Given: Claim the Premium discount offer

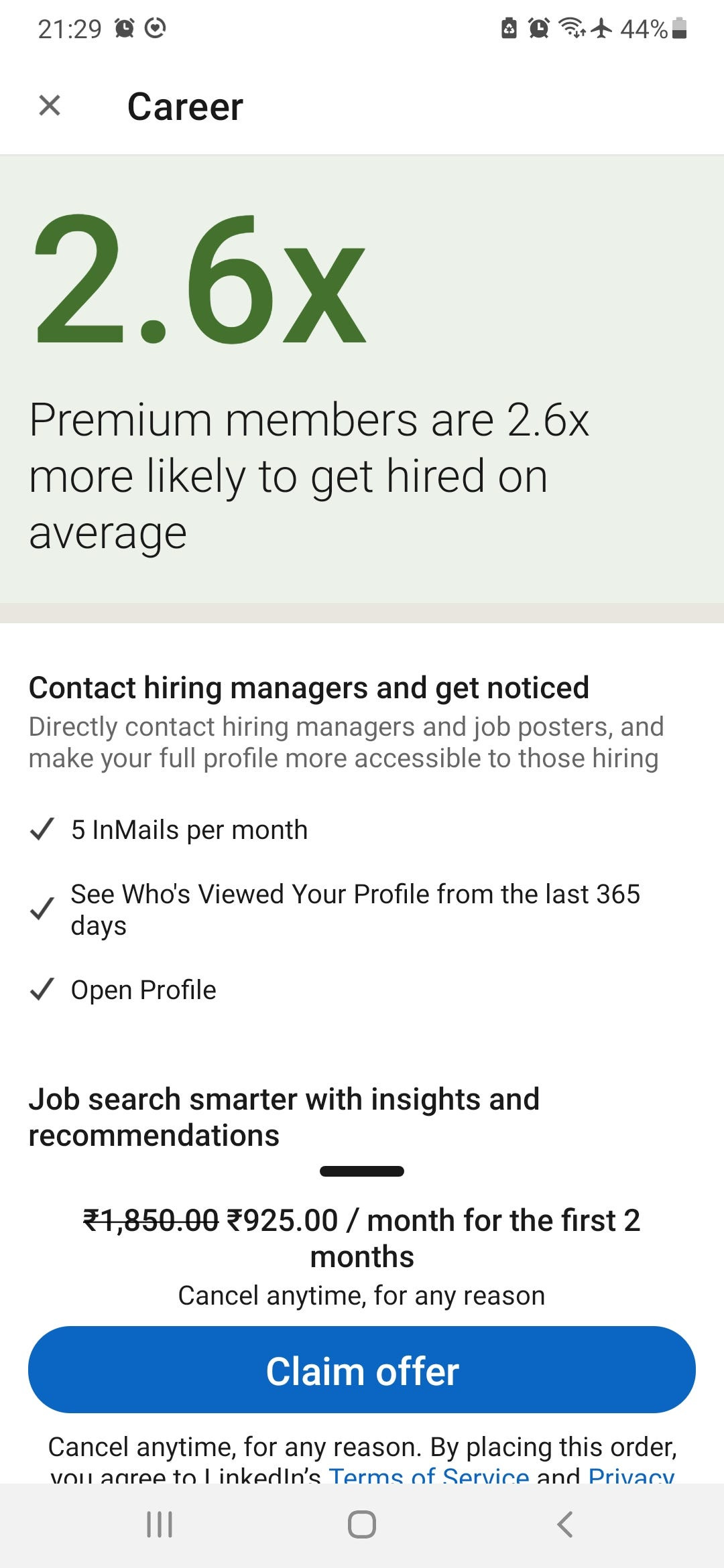Looking at the screenshot, I should coord(362,1370).
